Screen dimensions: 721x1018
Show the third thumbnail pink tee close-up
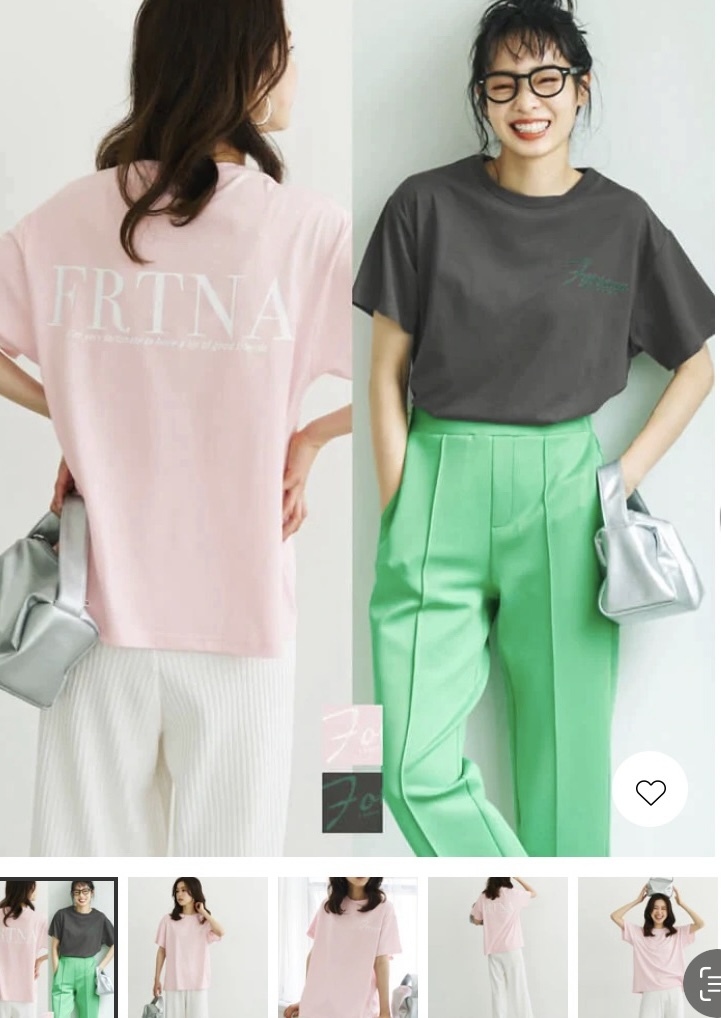click(348, 947)
